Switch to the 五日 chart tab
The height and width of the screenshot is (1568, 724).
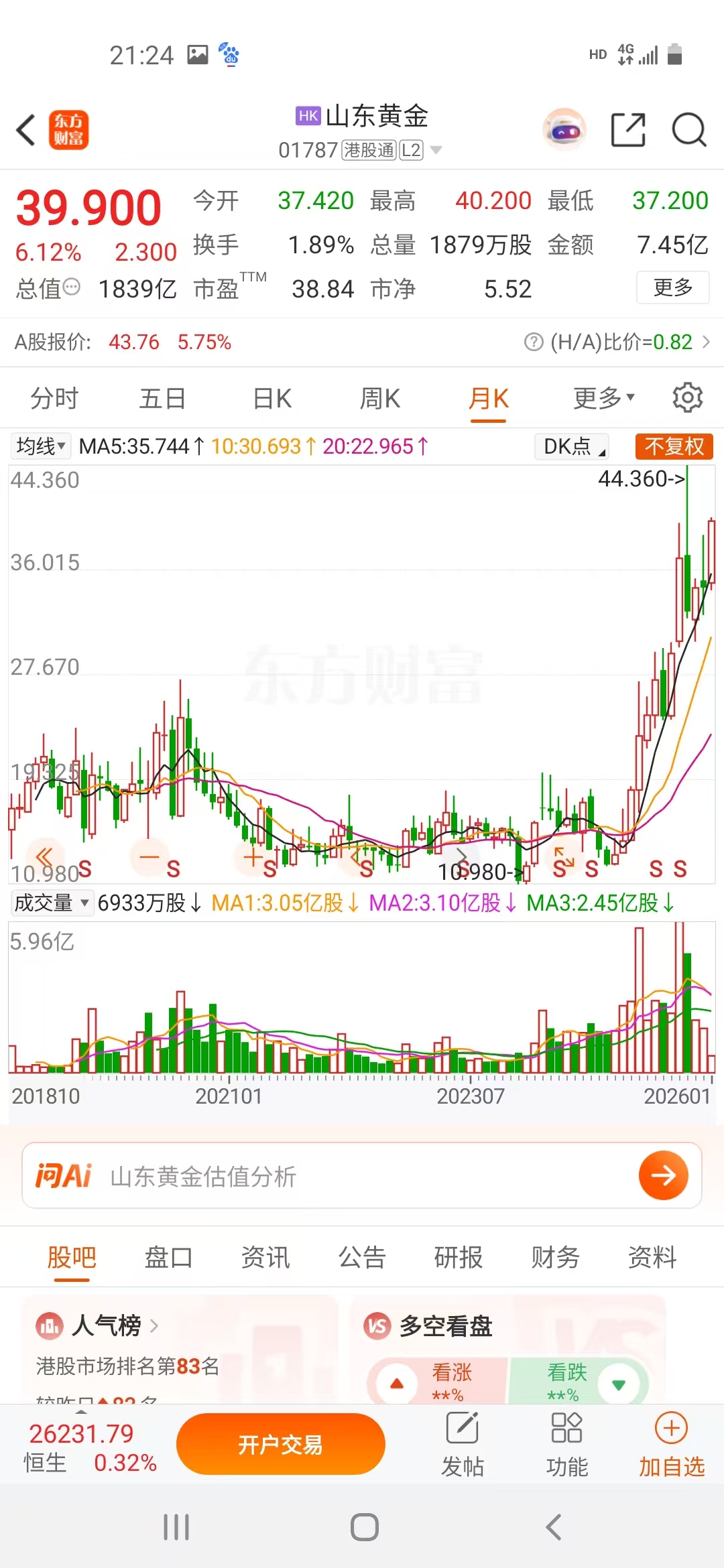tap(162, 399)
